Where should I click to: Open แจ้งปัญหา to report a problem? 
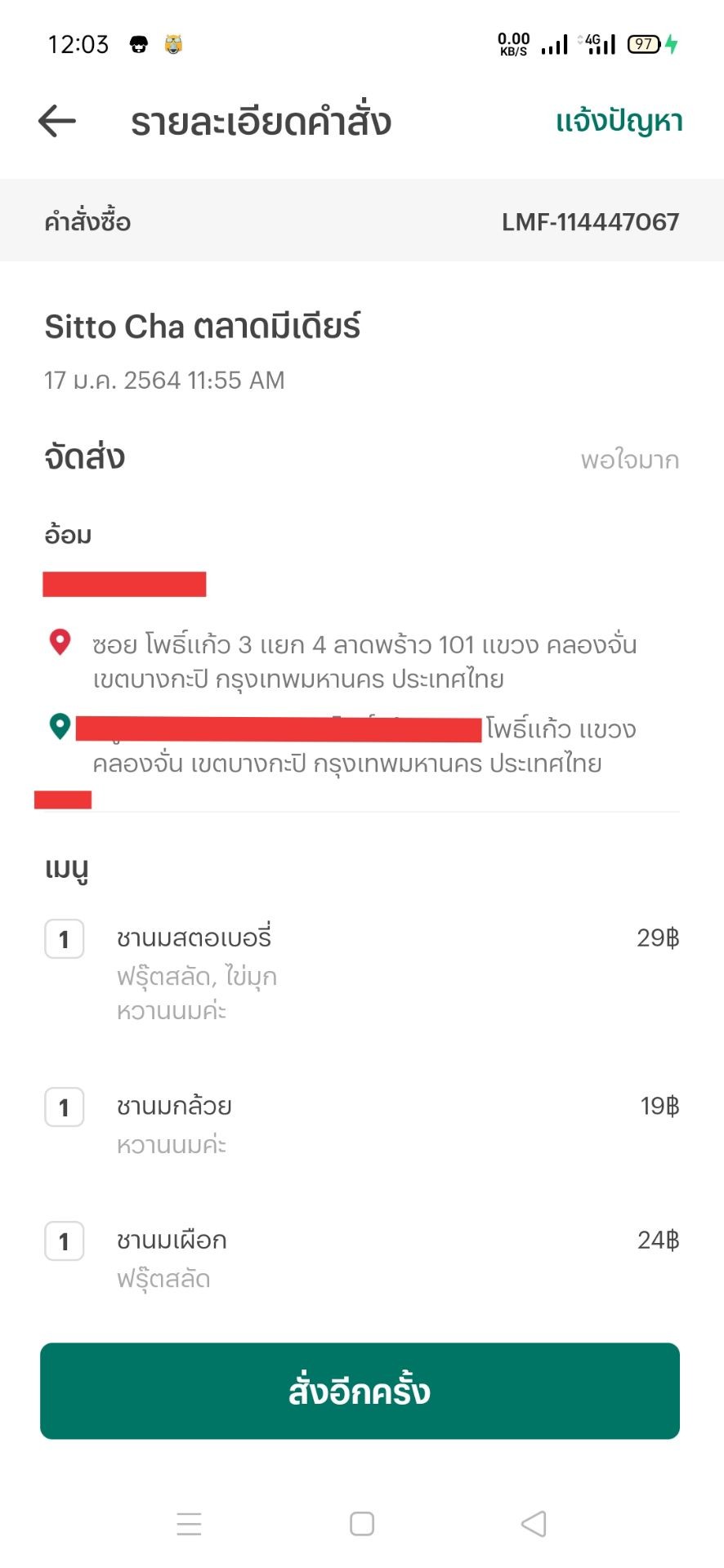pyautogui.click(x=619, y=121)
